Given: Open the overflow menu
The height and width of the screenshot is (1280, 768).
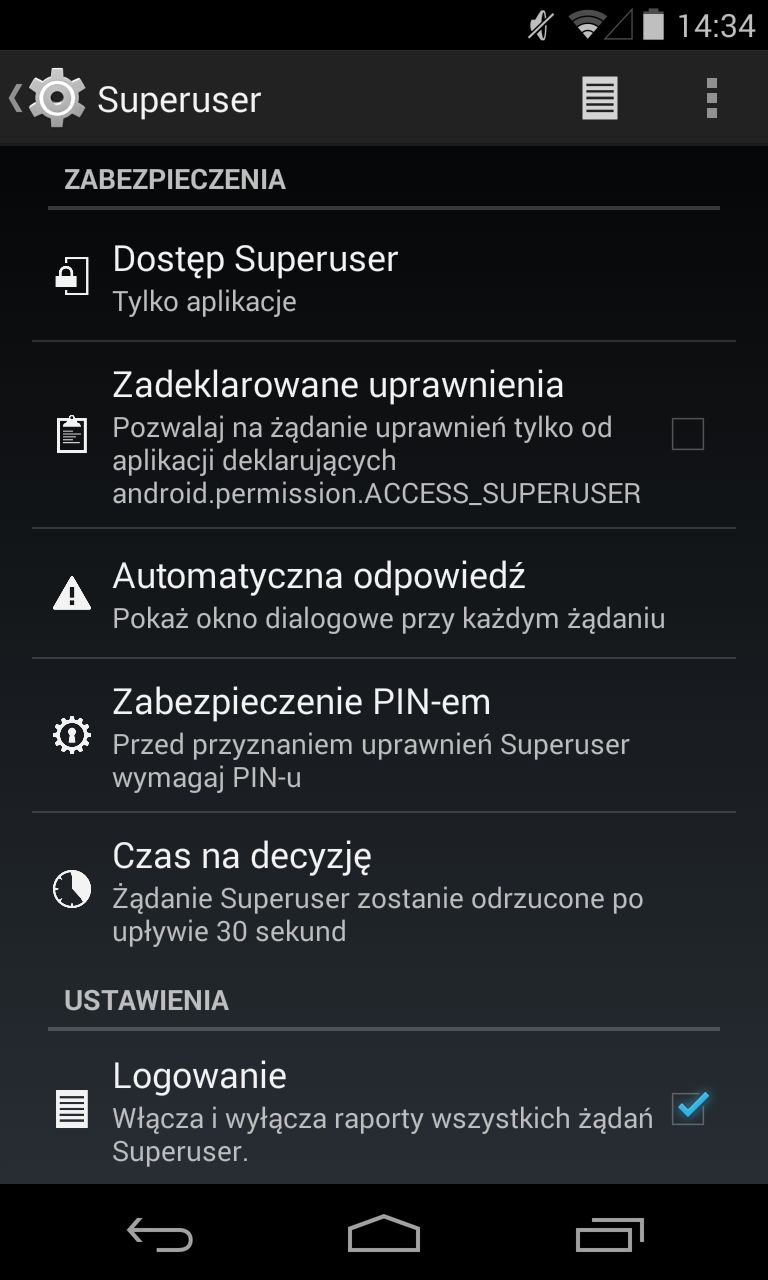Looking at the screenshot, I should coord(712,98).
